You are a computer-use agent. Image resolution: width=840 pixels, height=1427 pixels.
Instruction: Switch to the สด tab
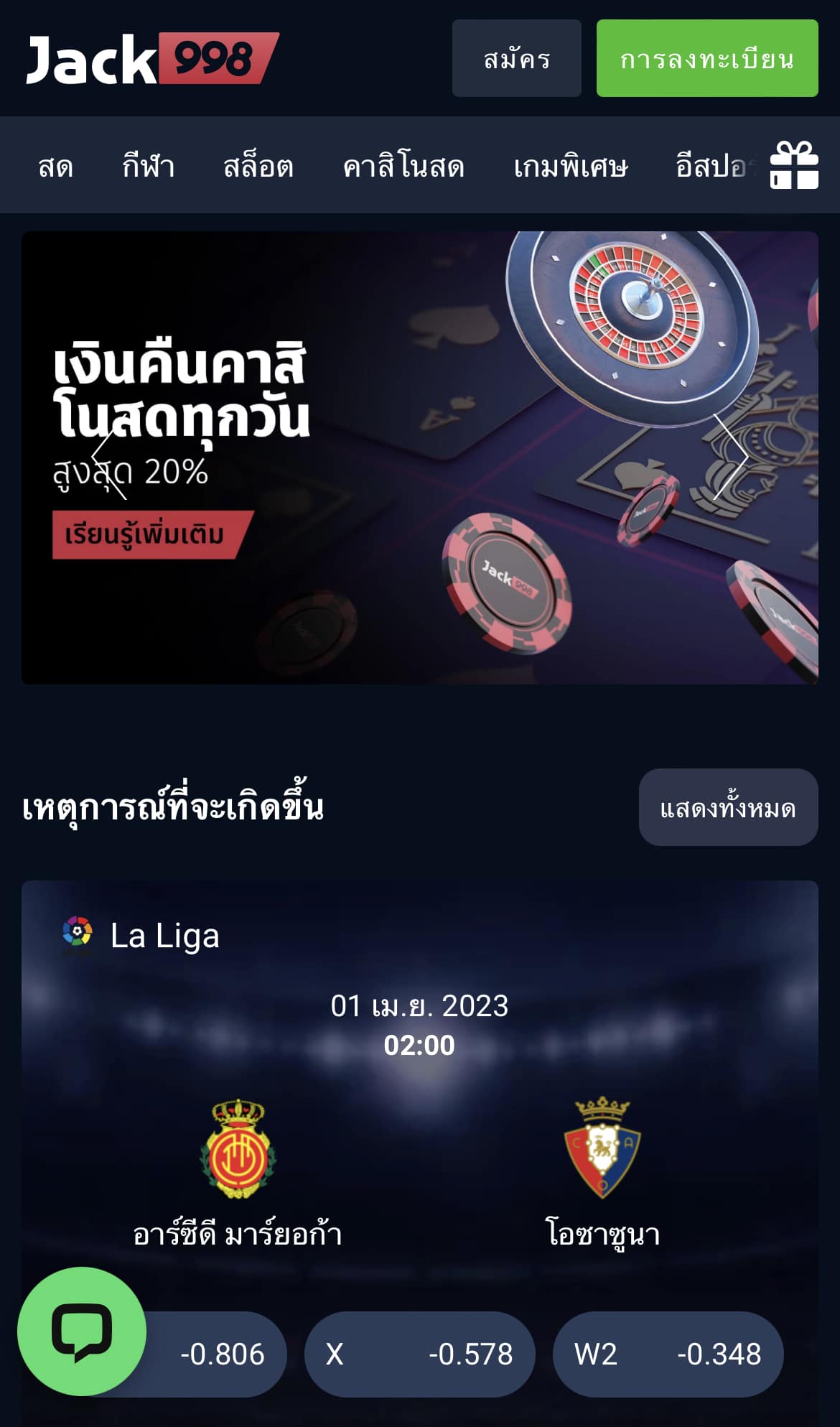[55, 167]
